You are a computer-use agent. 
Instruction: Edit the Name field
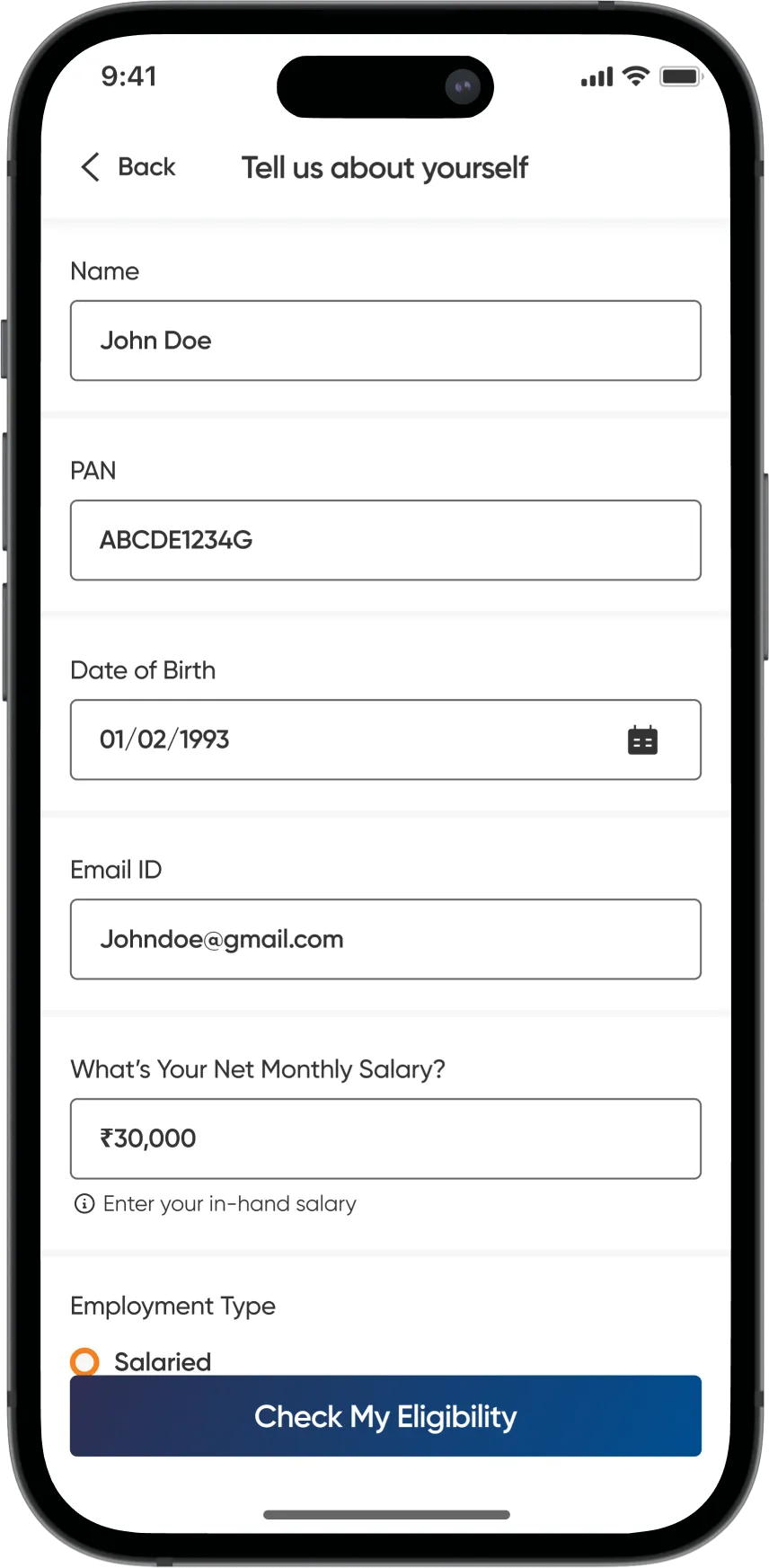point(384,341)
